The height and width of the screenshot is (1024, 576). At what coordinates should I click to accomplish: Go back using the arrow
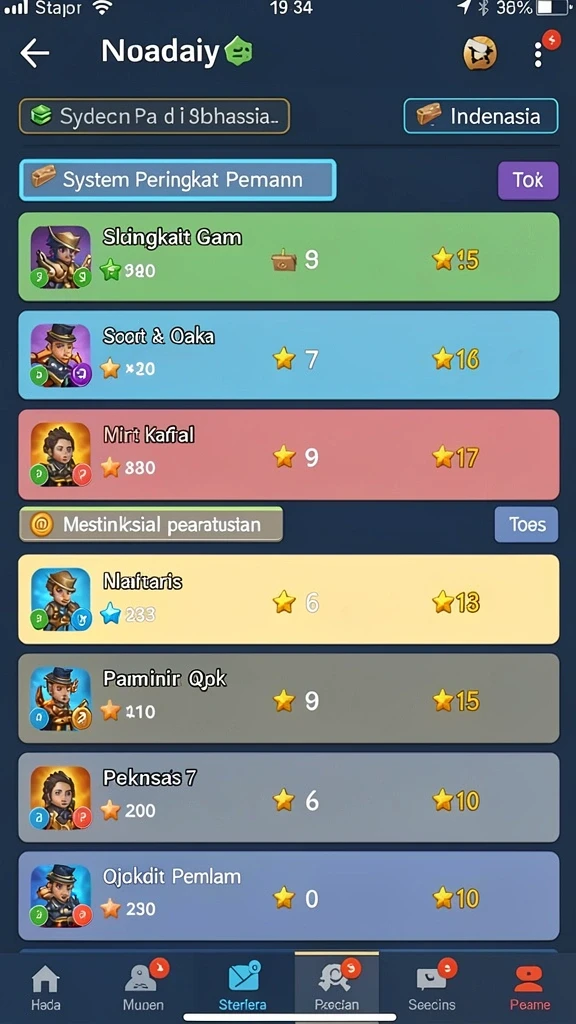(x=35, y=53)
